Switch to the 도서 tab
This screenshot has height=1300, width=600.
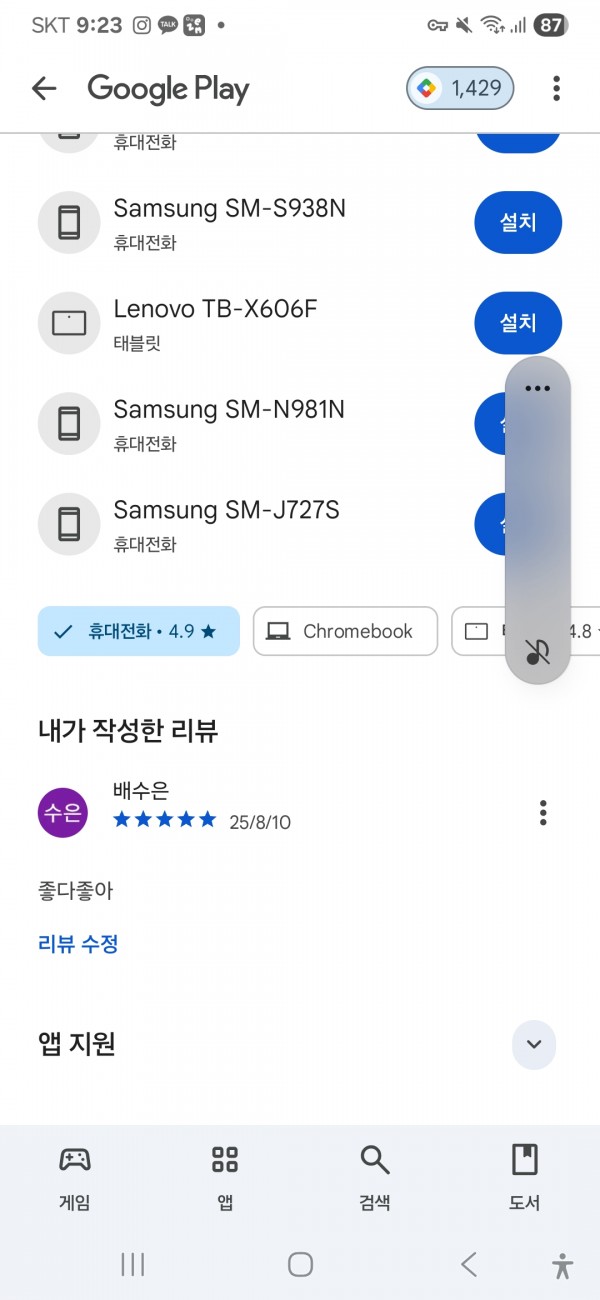click(x=525, y=1178)
